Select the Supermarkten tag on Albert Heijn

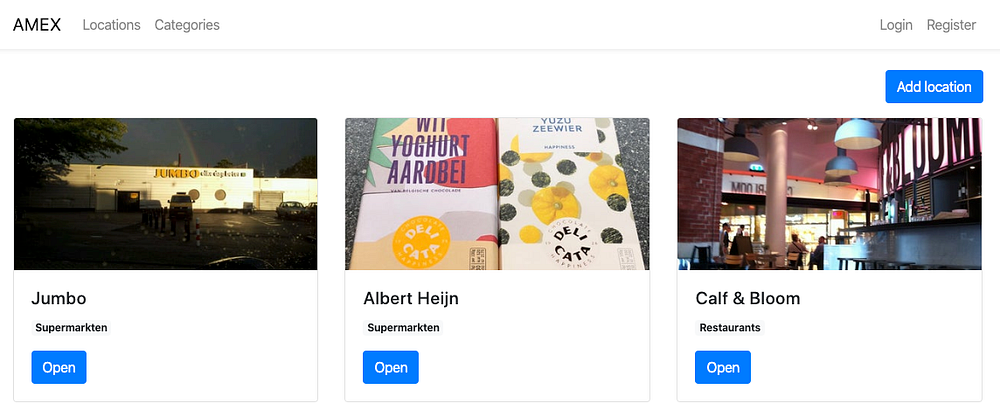pos(403,327)
